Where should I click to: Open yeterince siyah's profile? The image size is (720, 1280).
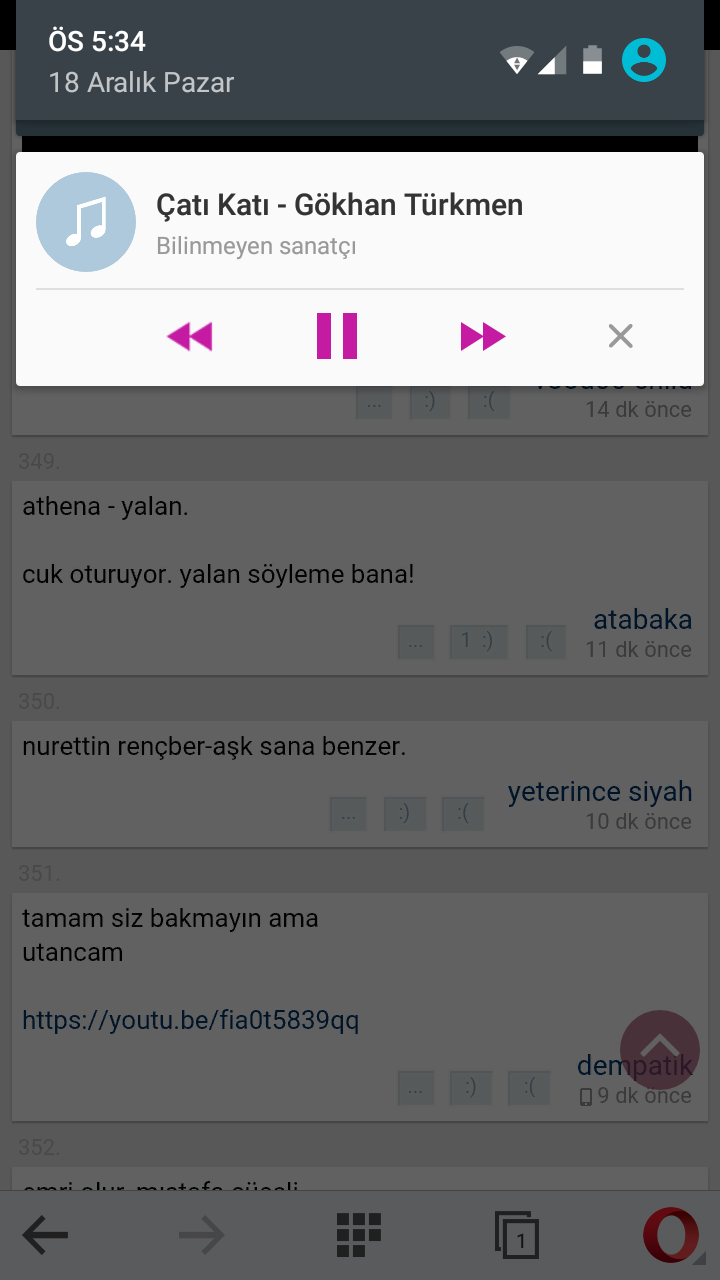[x=599, y=791]
